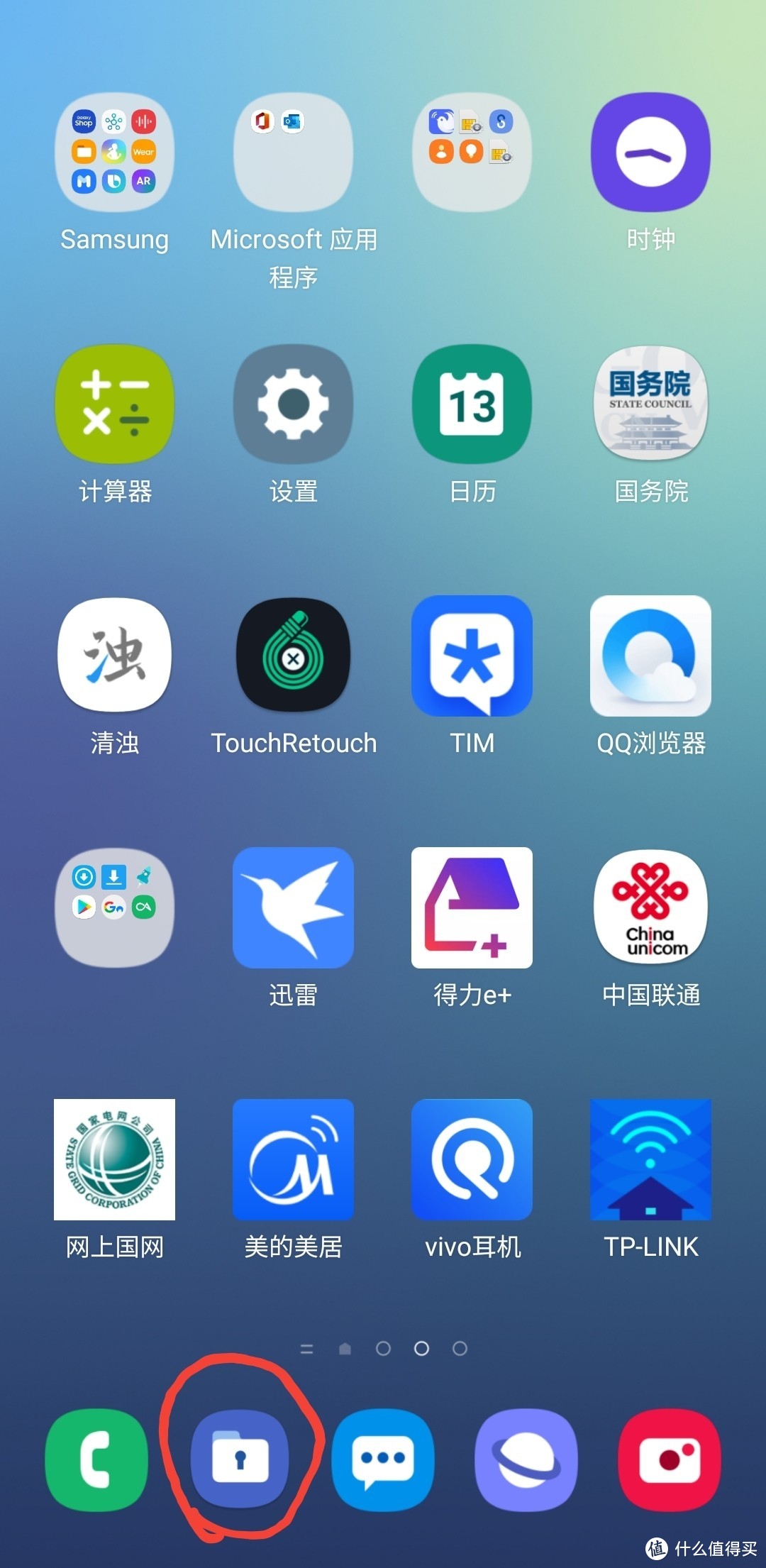
Task: Launch the 得力e+ app
Action: pos(472,907)
